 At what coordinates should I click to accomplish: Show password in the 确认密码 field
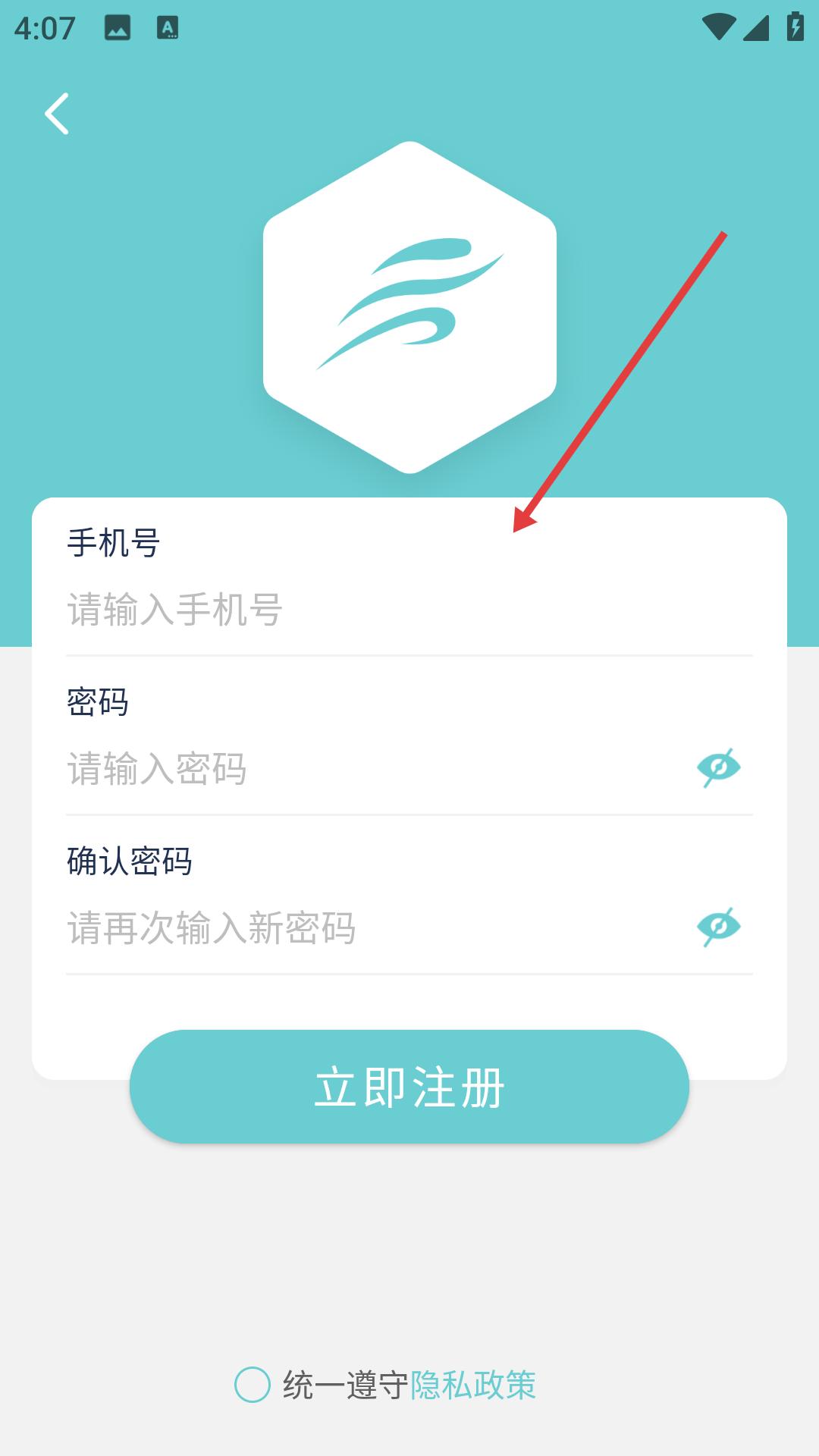718,927
